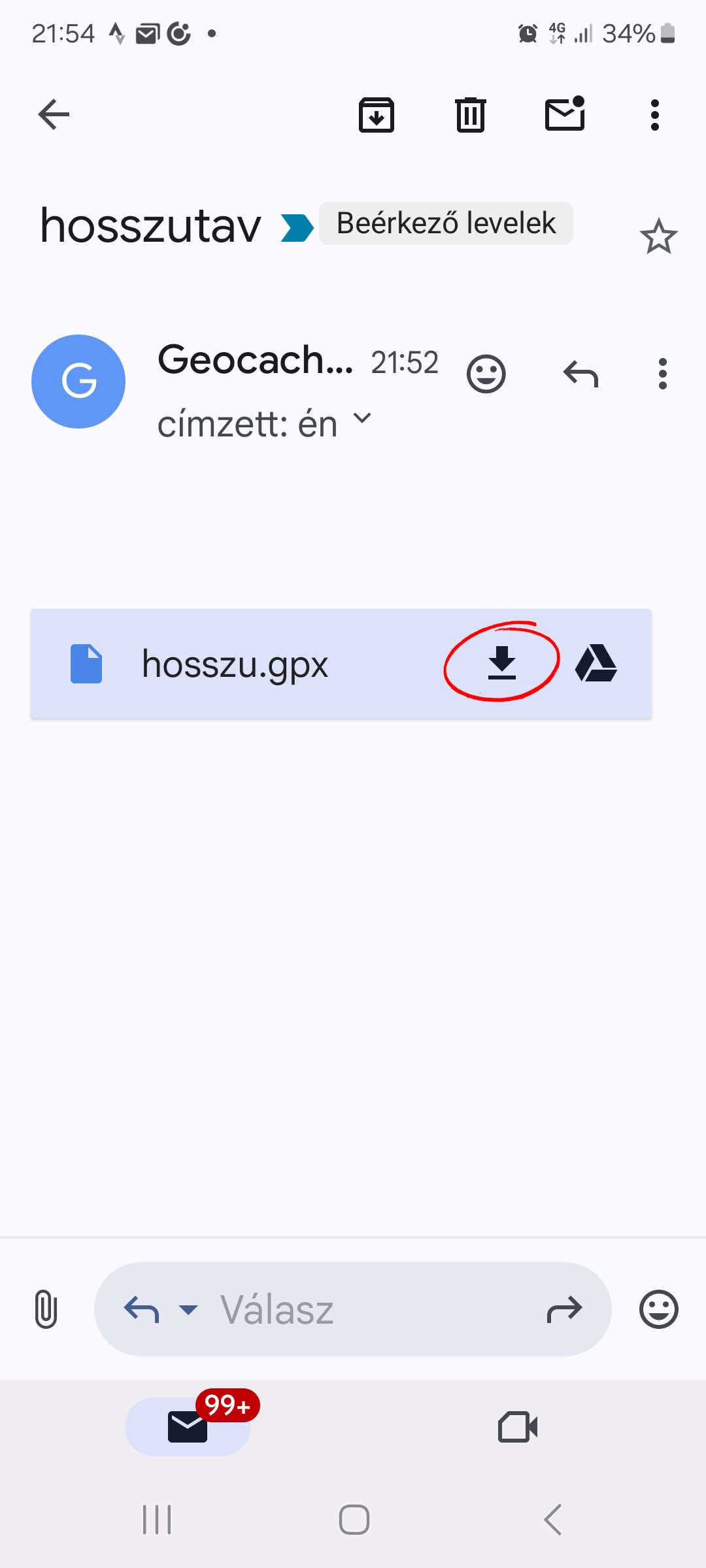This screenshot has height=1568, width=706.
Task: Tap the Beérkező levelek label chip
Action: [x=446, y=223]
